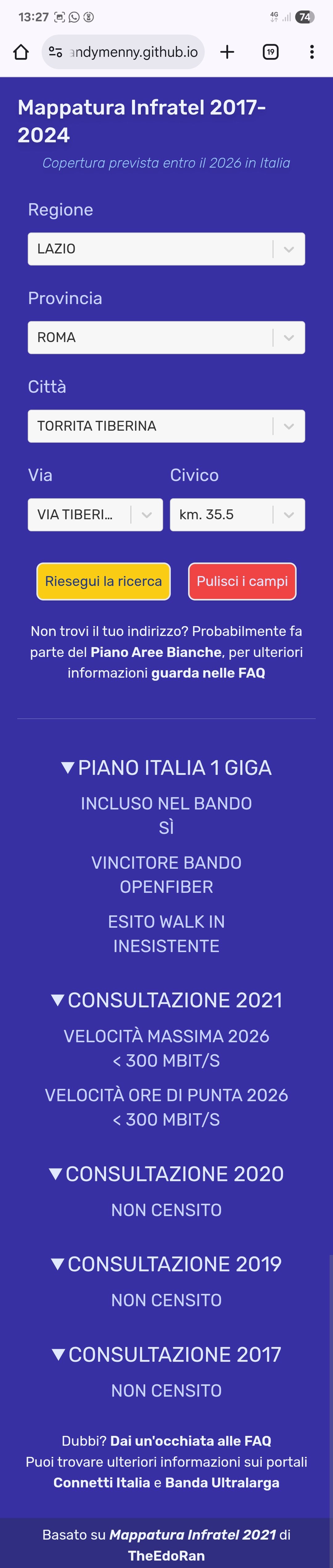Open the guarda nelle FAQ link

click(208, 673)
